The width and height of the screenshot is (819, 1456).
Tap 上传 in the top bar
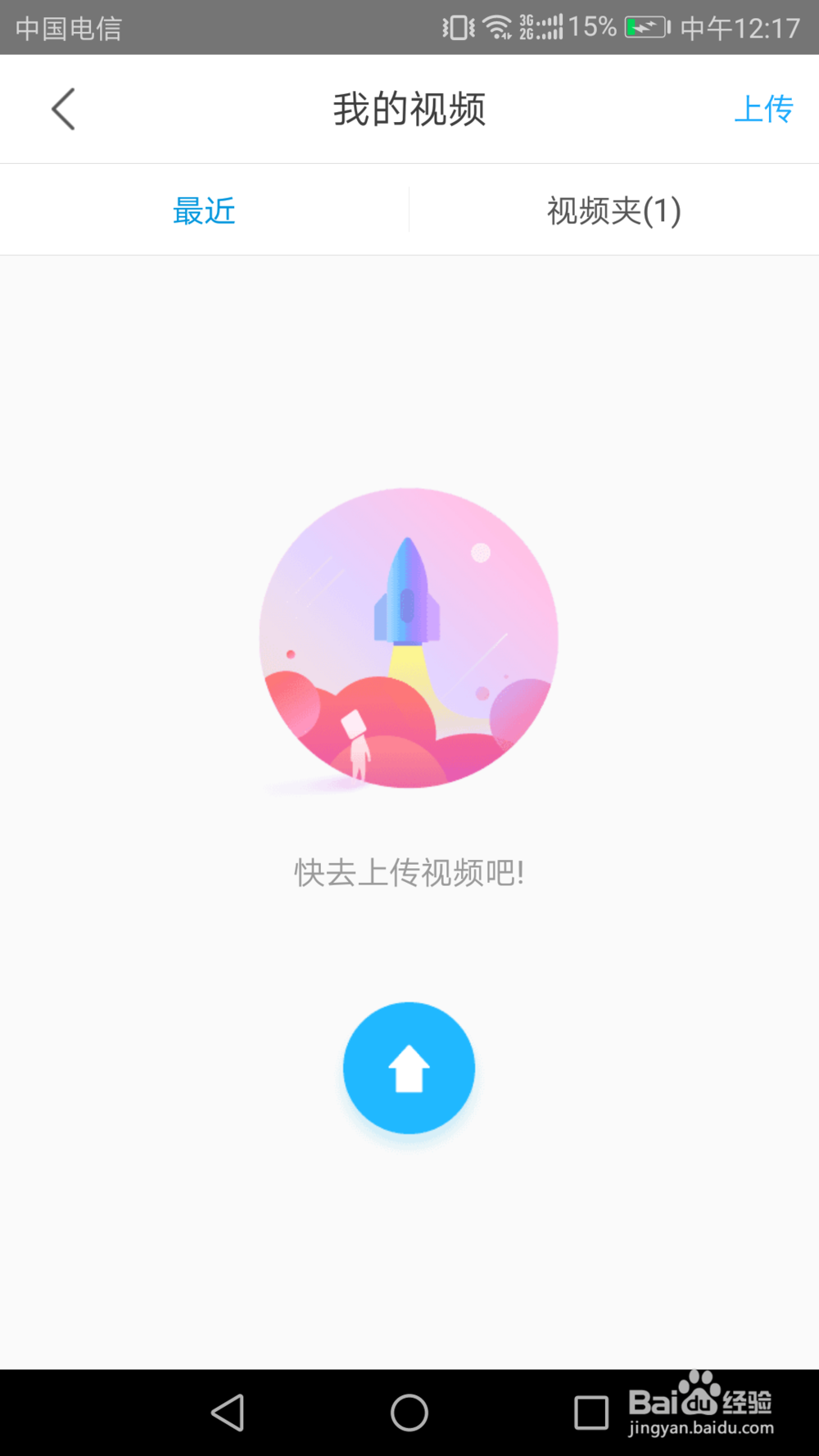point(763,109)
